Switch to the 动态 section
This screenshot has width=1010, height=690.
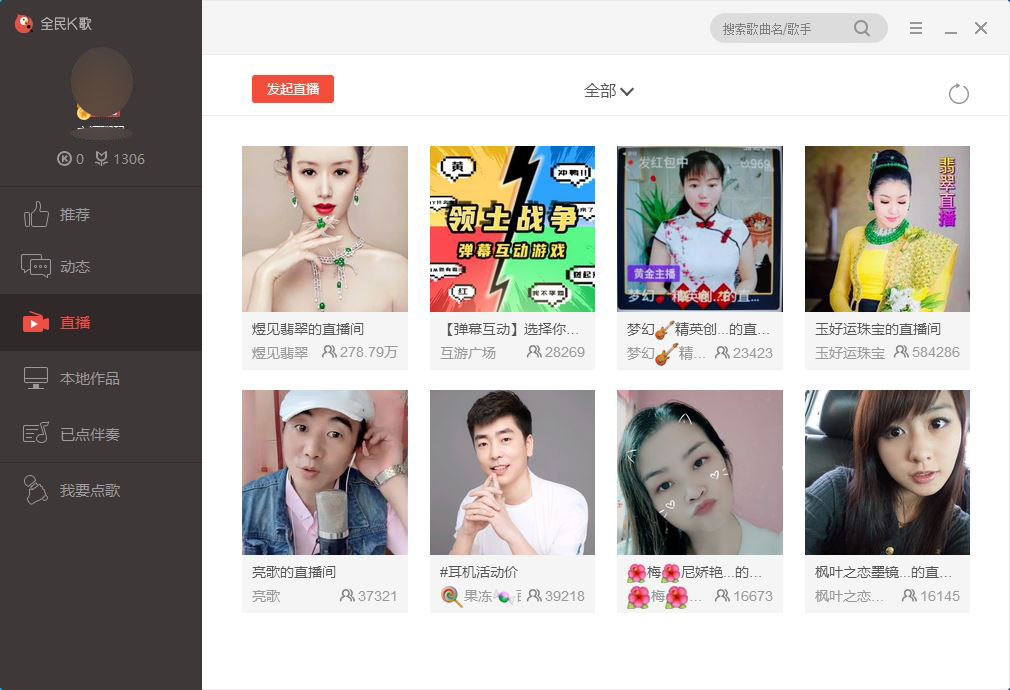75,267
